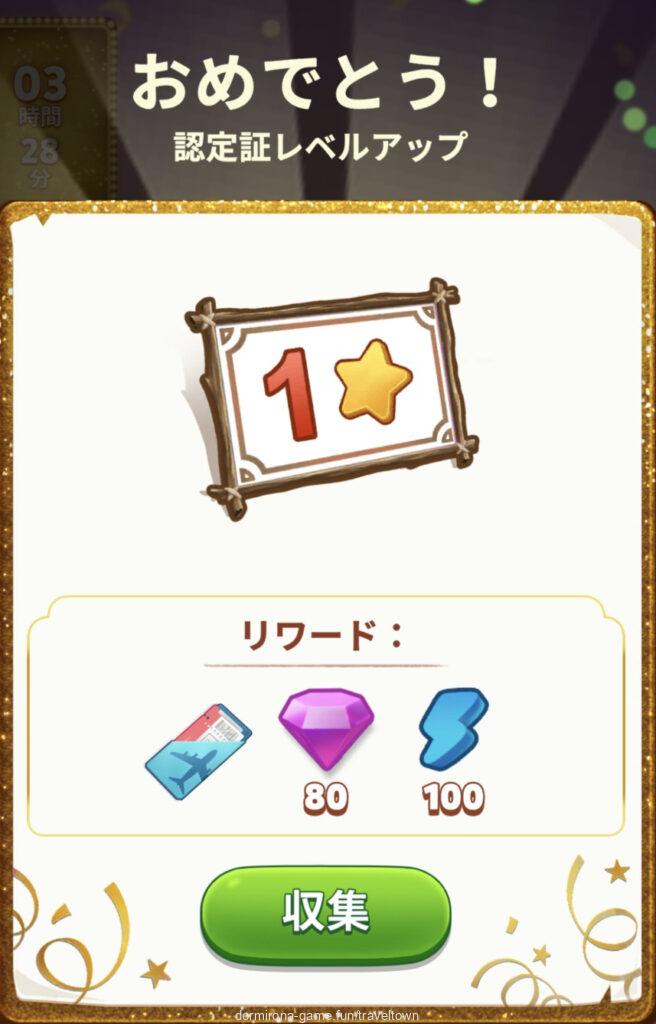Tap the green 収集 collect button
Viewport: 656px width, 1024px height.
pos(326,913)
